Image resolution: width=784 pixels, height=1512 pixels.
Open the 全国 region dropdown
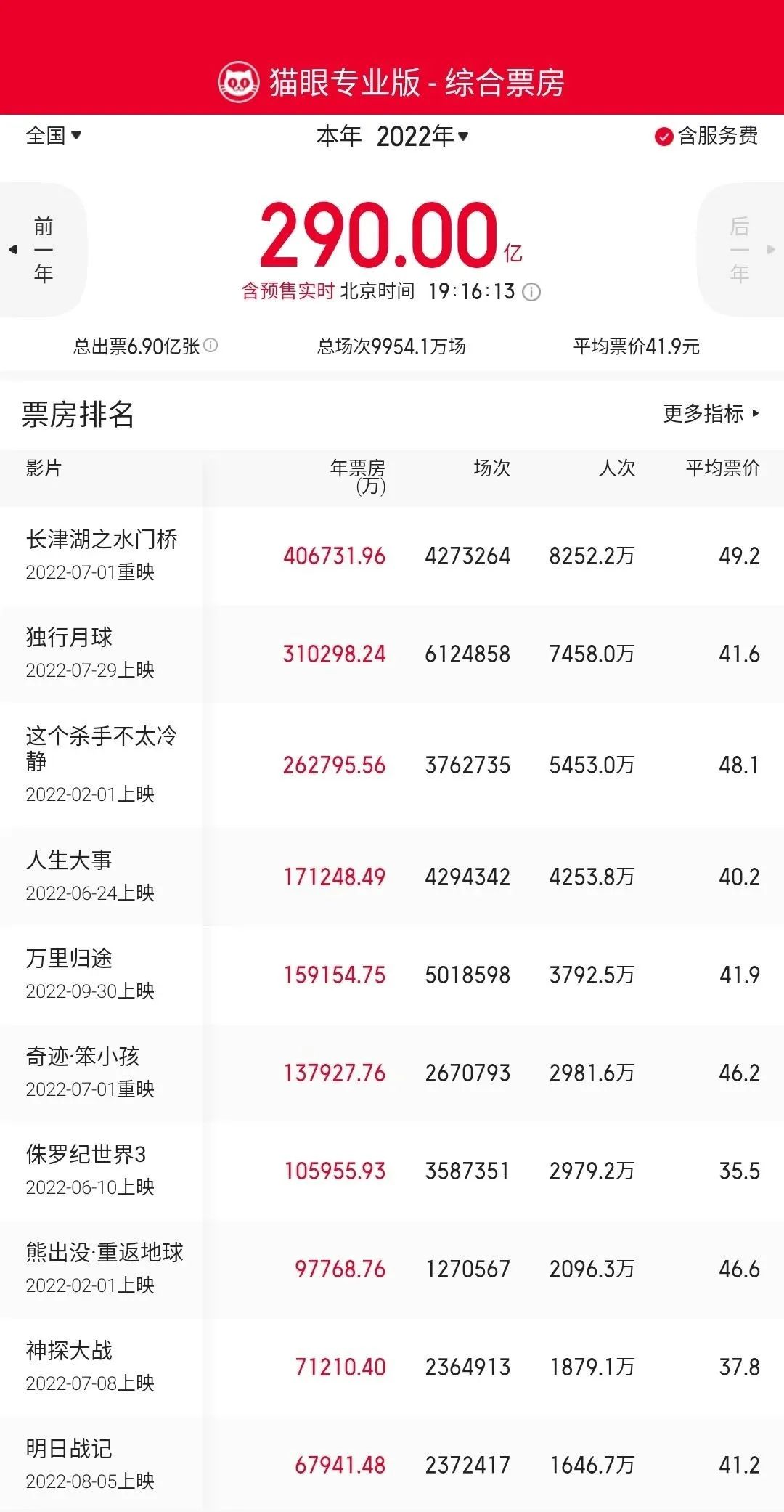pyautogui.click(x=54, y=136)
